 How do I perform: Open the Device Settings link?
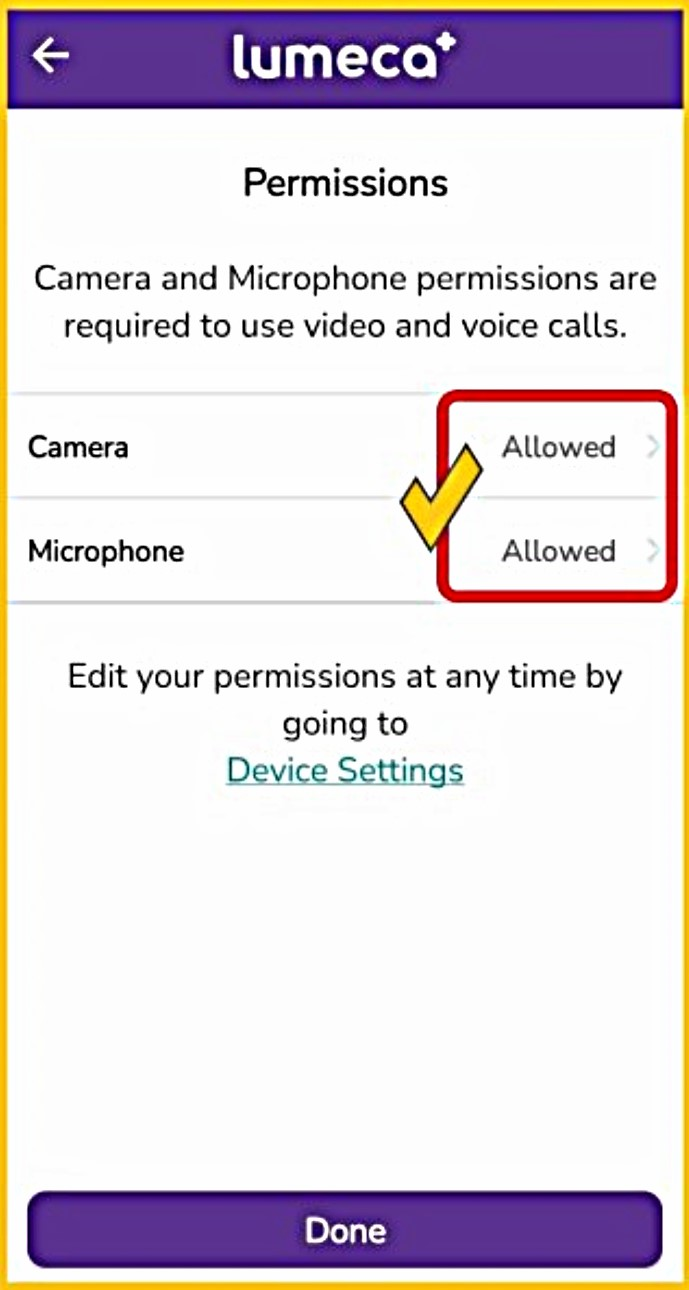(x=345, y=770)
